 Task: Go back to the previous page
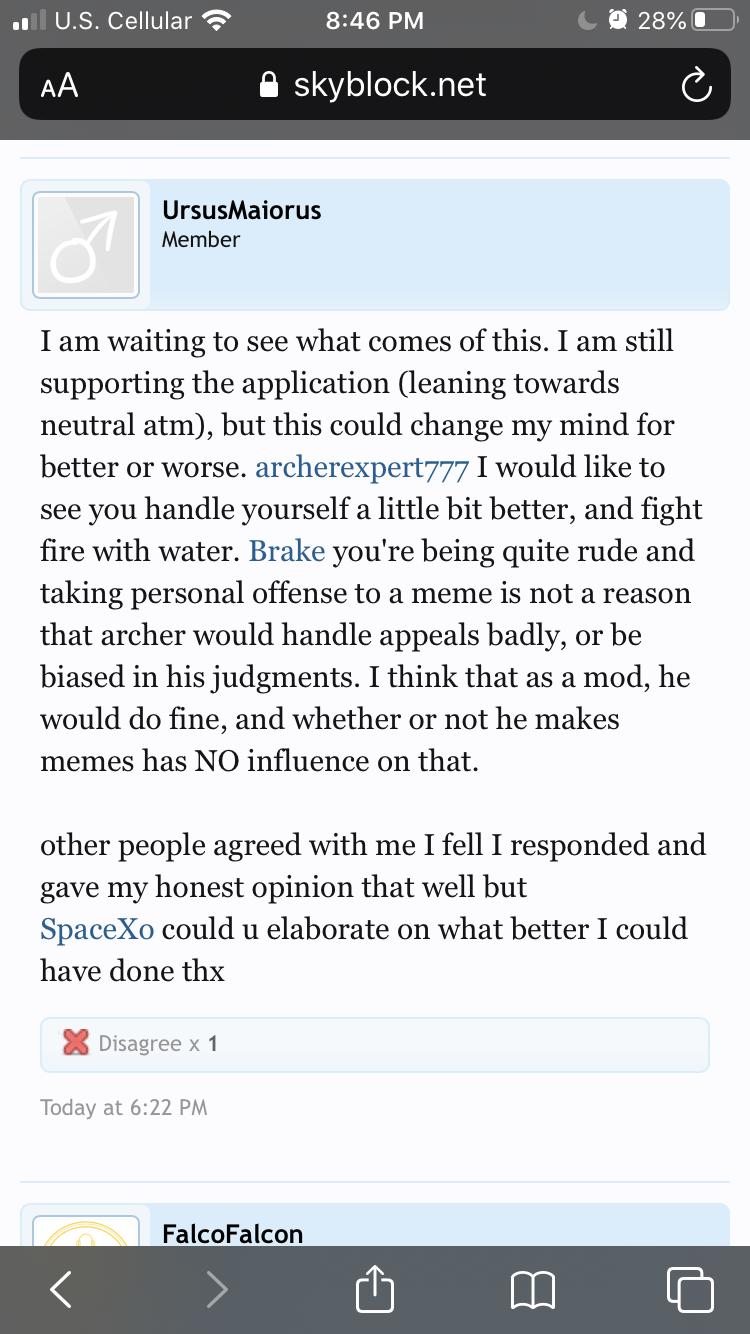(x=62, y=1289)
